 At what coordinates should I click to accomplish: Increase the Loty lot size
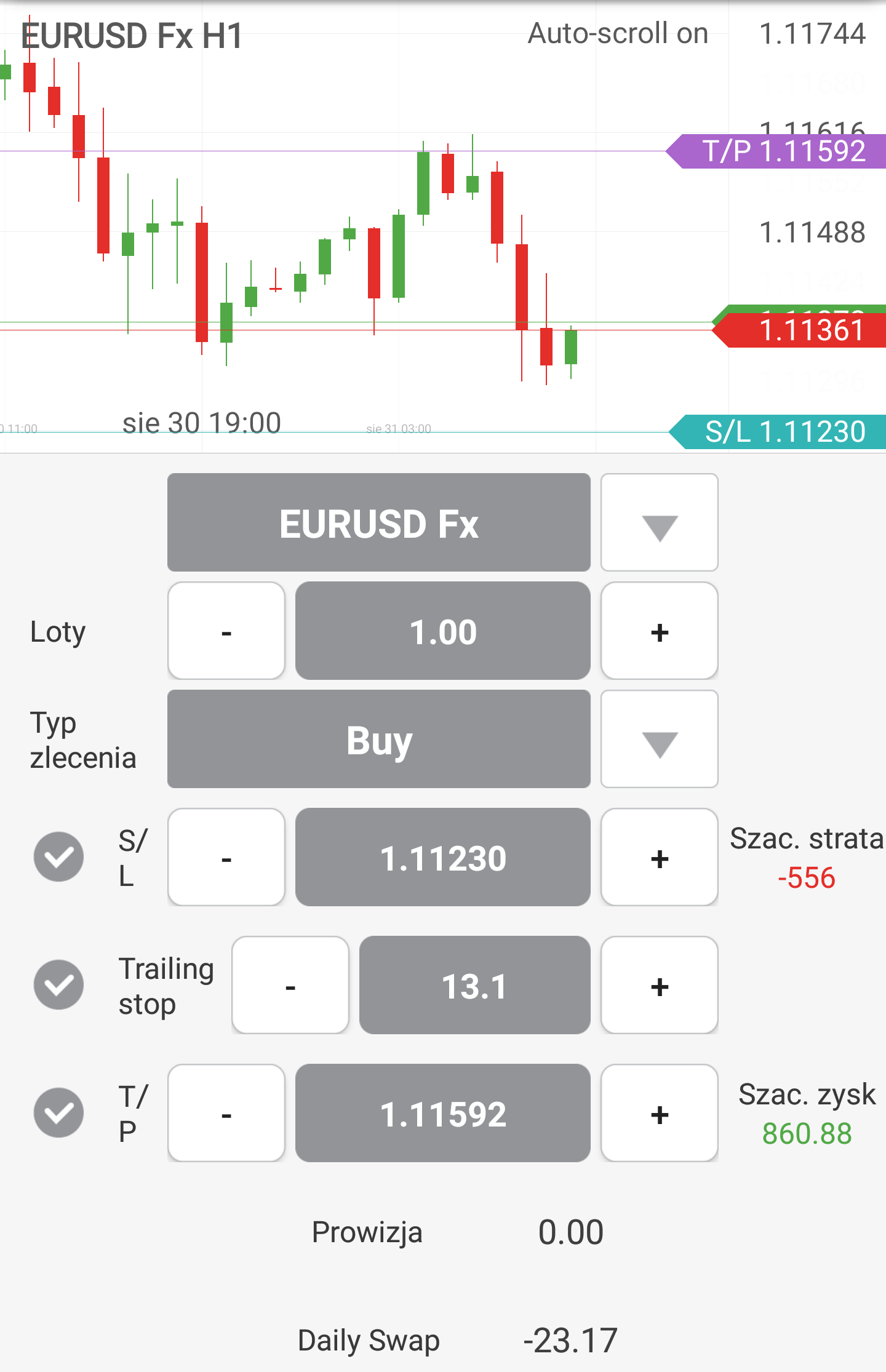659,631
